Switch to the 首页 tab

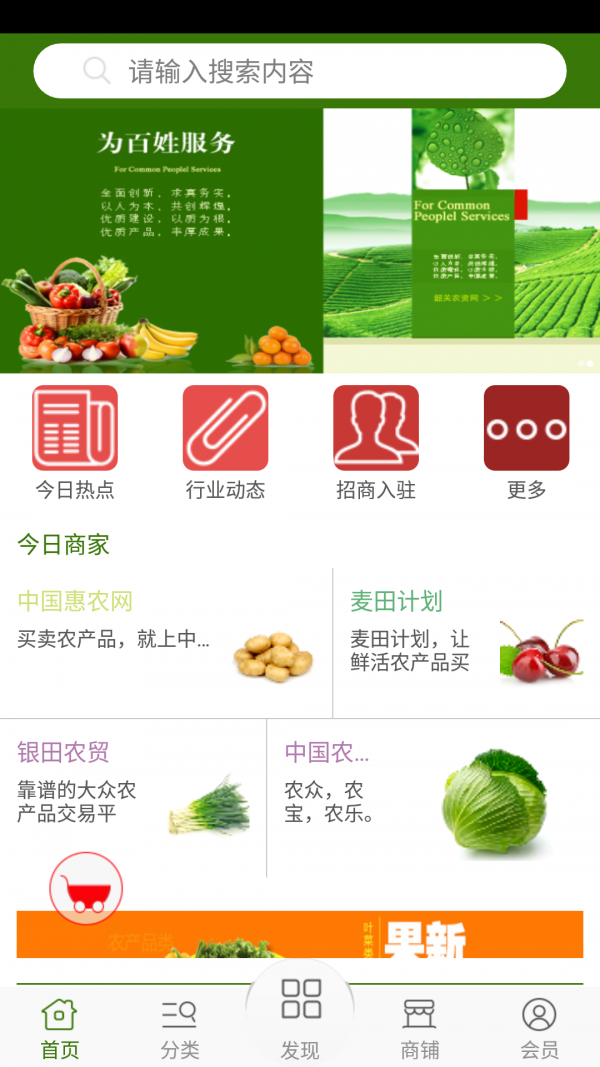click(60, 1028)
